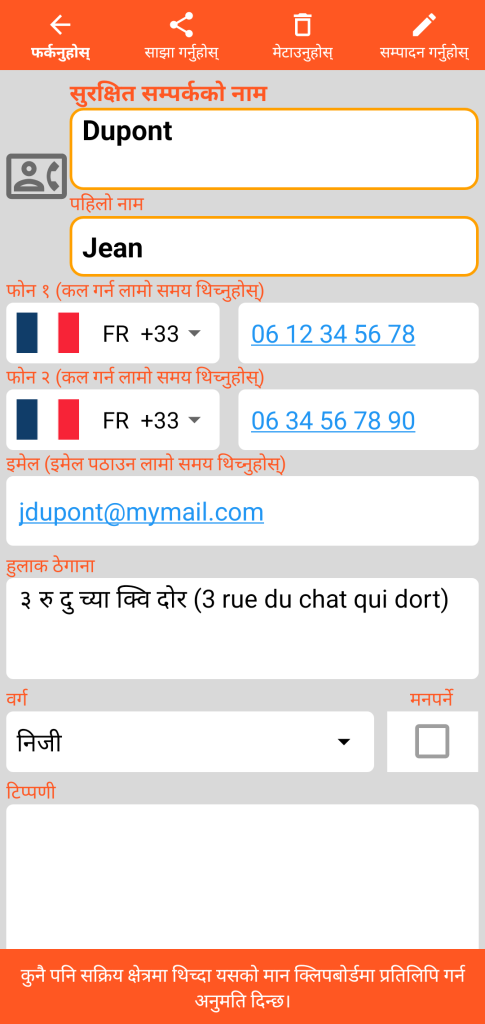Open country code dropdown for फोन १
The width and height of the screenshot is (485, 1024).
point(113,333)
